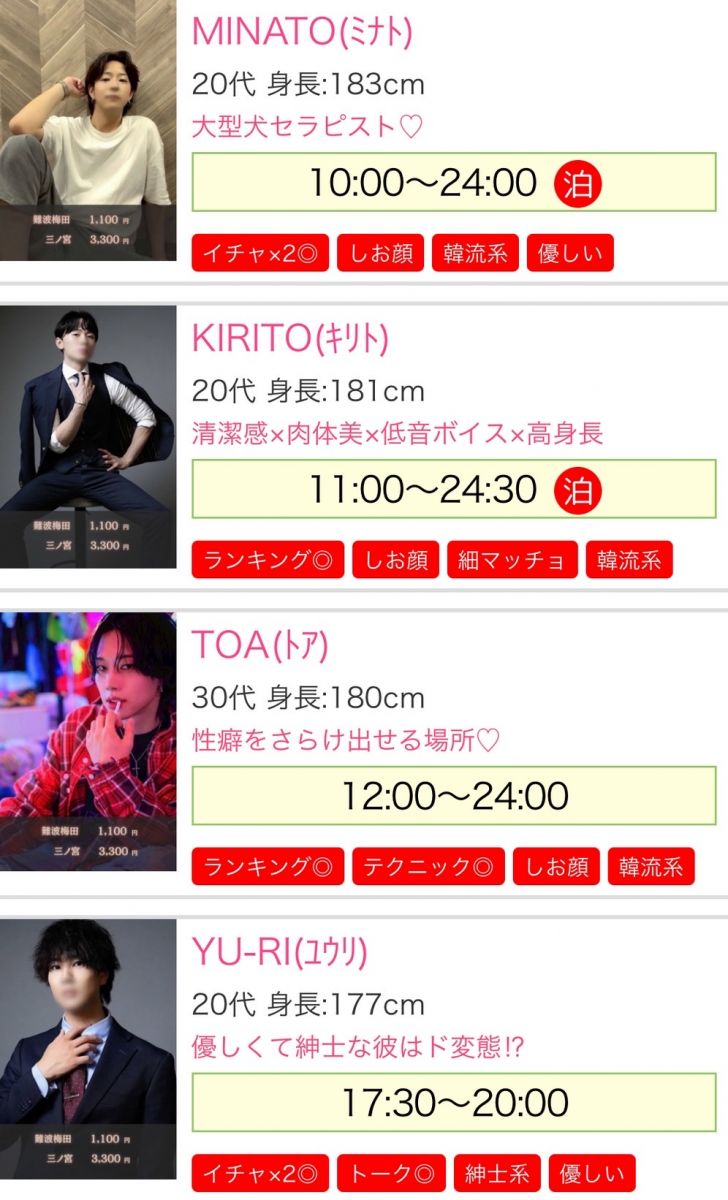Image resolution: width=728 pixels, height=1200 pixels.
Task: Select KIRITO's 細マッチョ tag
Action: pos(512,560)
